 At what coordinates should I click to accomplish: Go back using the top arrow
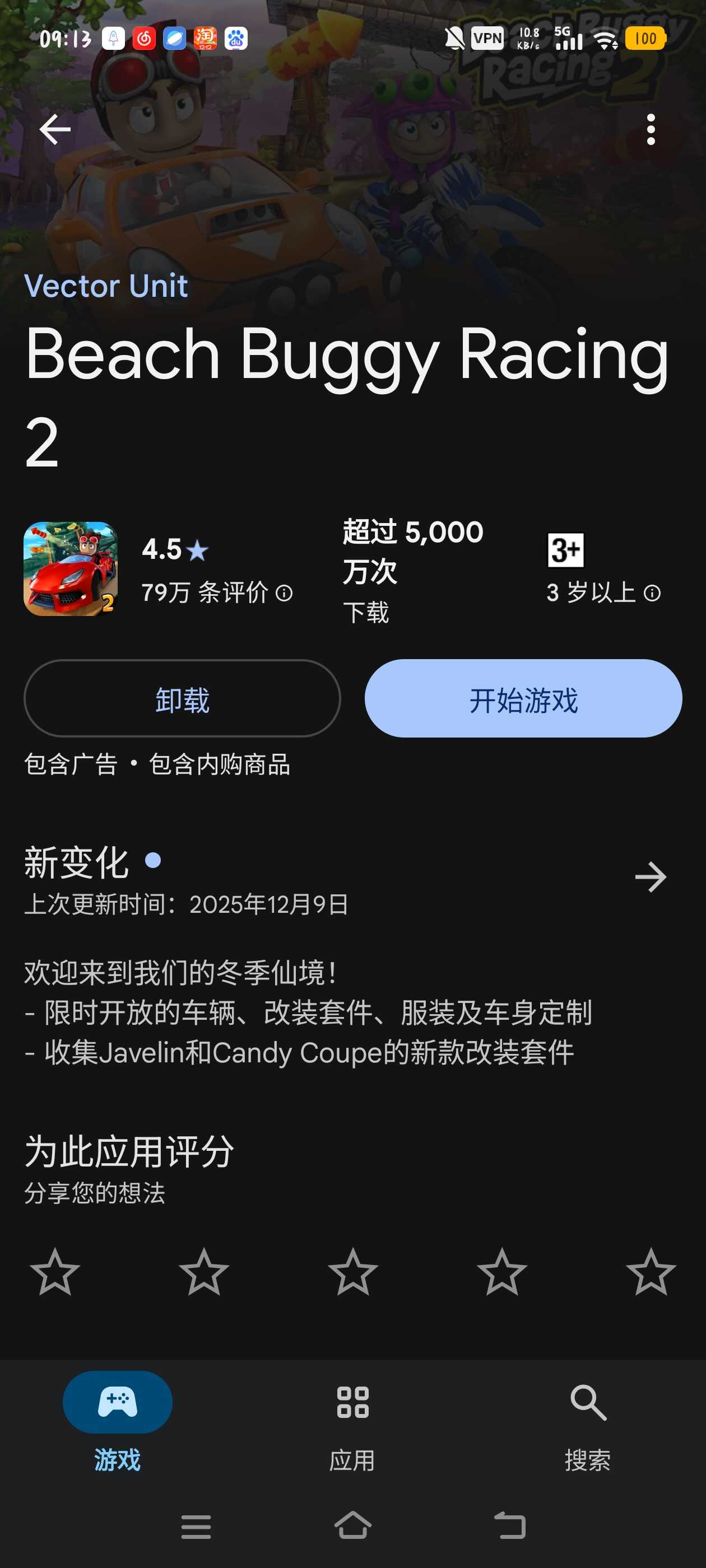[55, 130]
